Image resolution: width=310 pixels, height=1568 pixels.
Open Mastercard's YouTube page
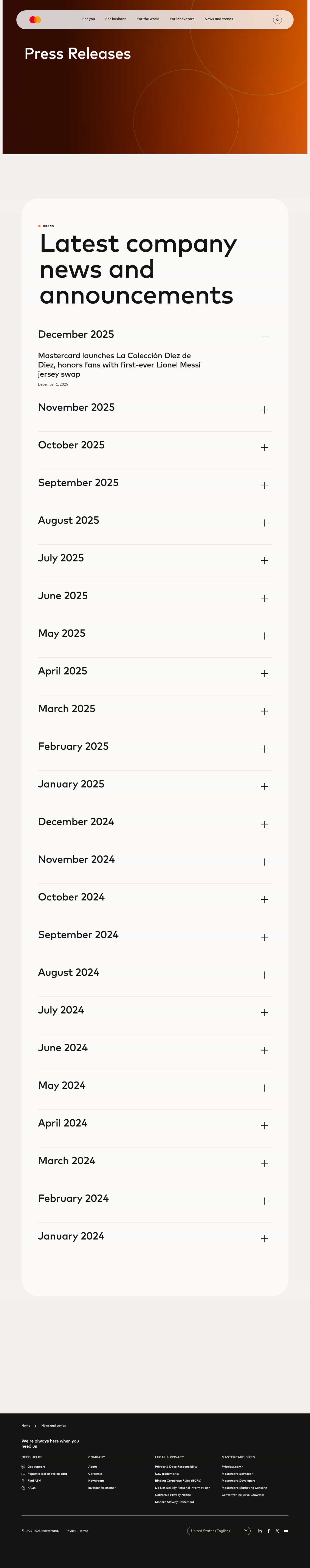286,1531
